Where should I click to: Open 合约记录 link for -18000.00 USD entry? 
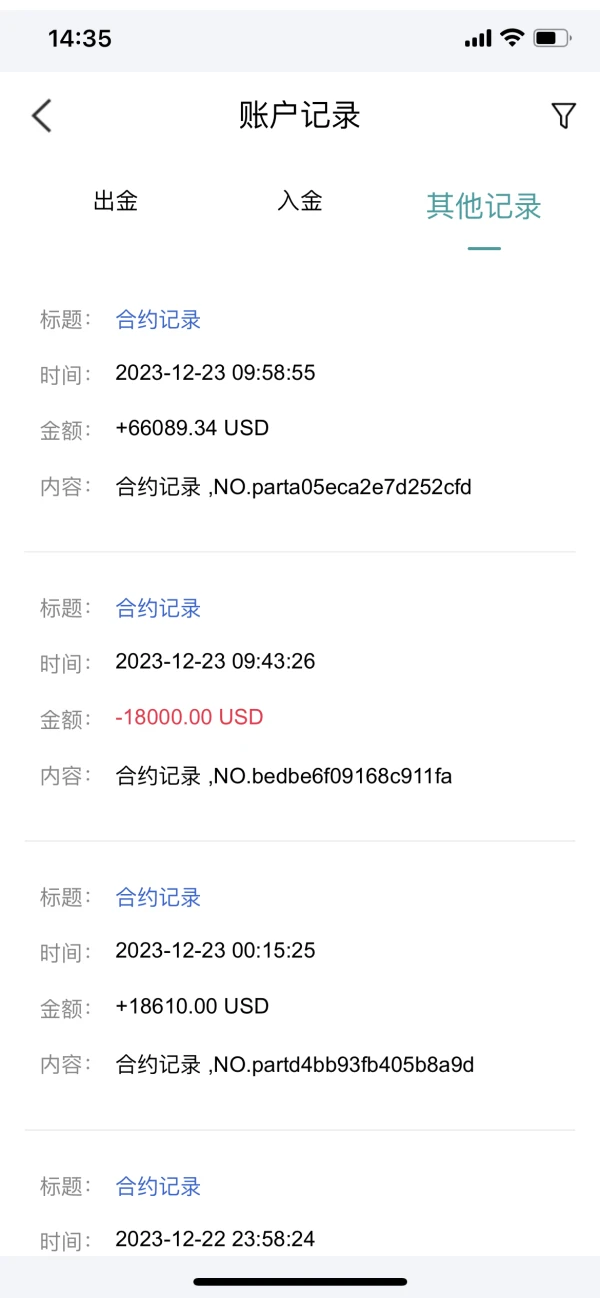(x=158, y=608)
